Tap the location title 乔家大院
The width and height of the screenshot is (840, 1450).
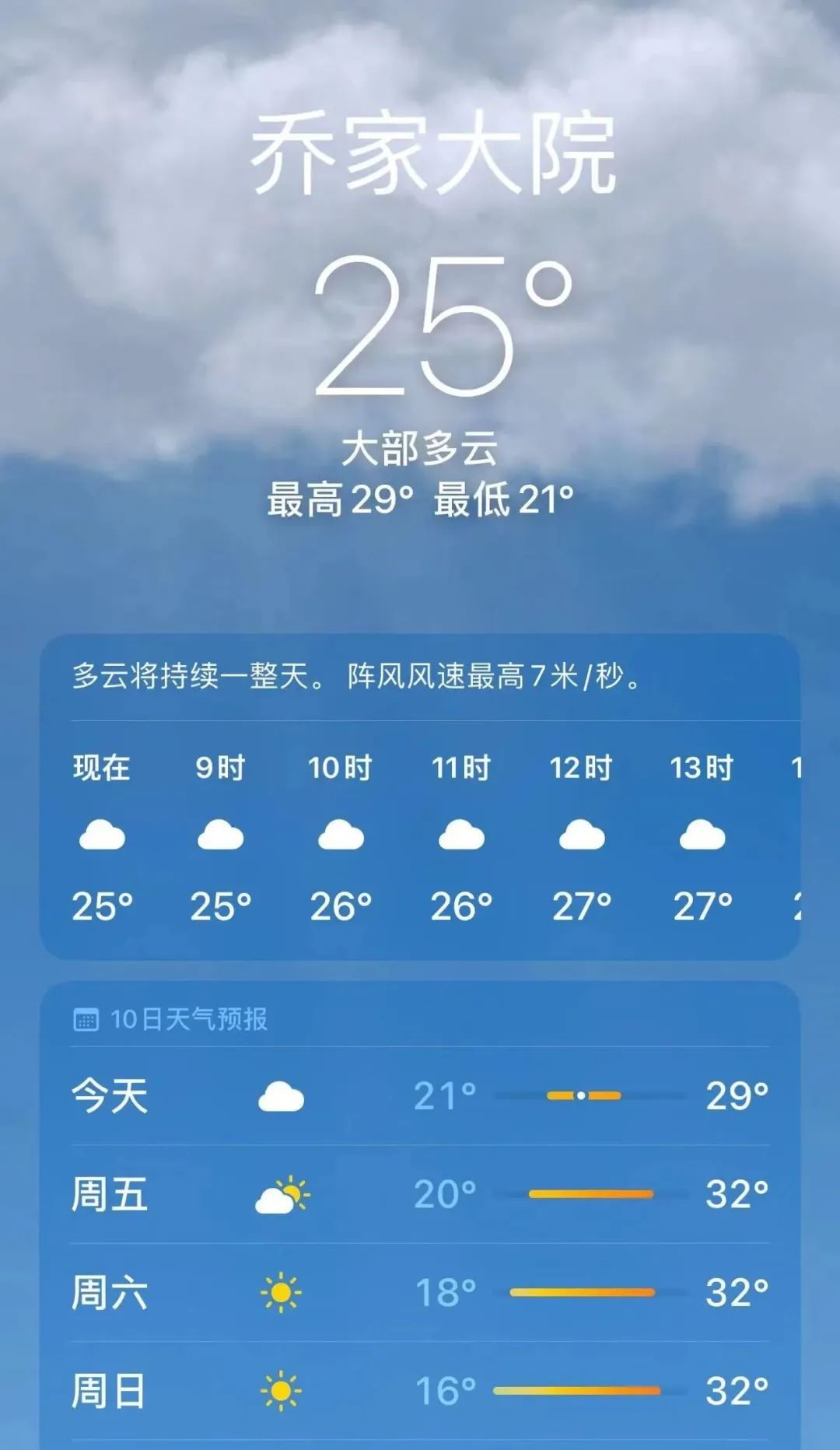[420, 156]
